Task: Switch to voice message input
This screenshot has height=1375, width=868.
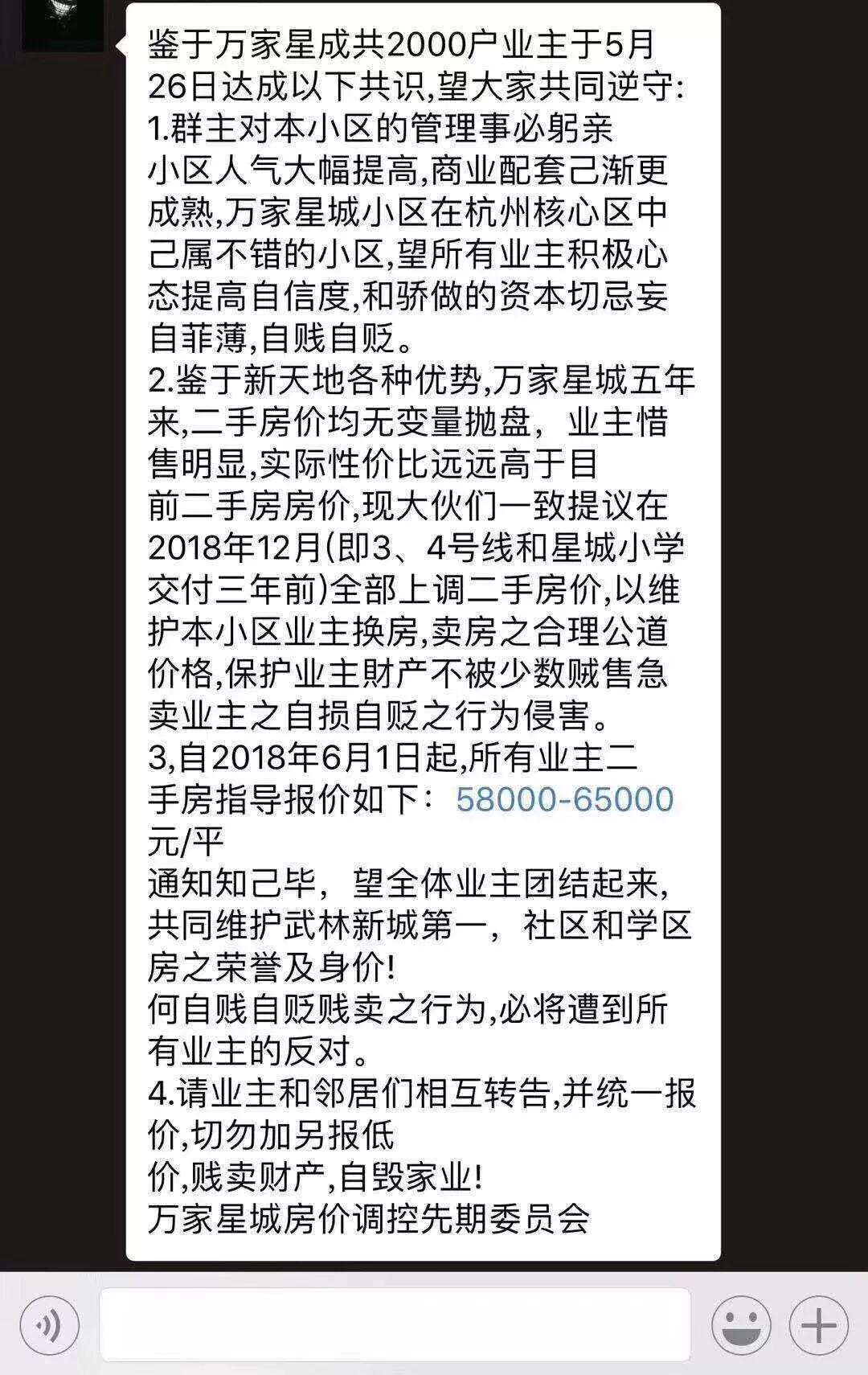Action: [x=50, y=1326]
